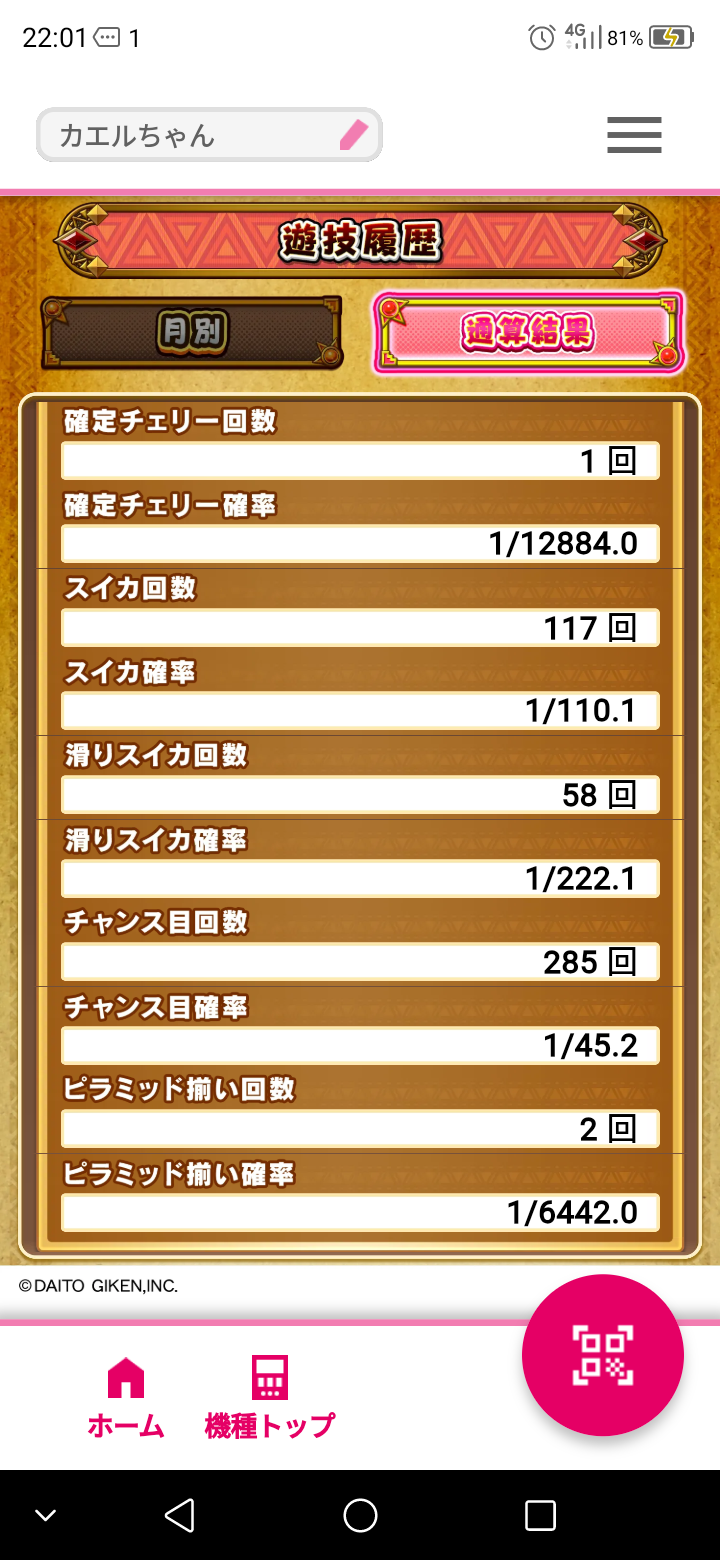The height and width of the screenshot is (1560, 720).
Task: Tap the system back button
Action: coord(179,1515)
